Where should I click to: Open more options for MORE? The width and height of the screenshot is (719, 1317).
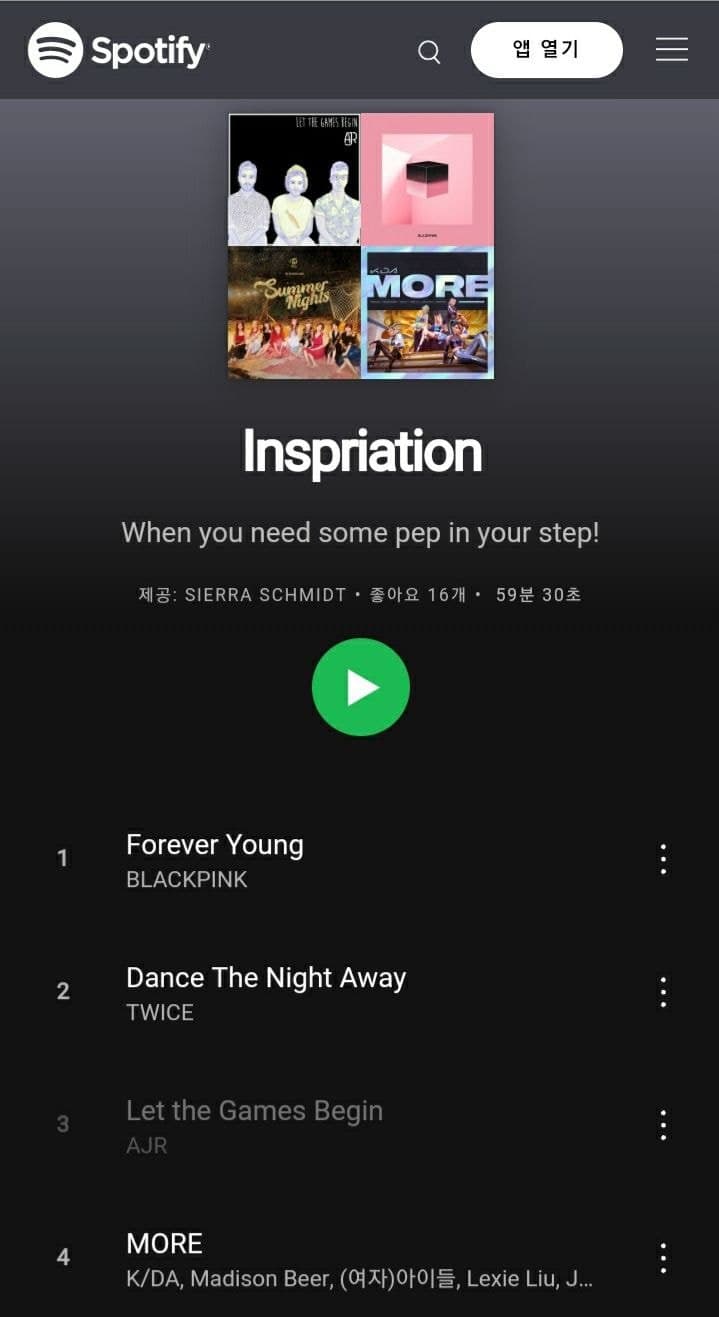coord(663,1257)
